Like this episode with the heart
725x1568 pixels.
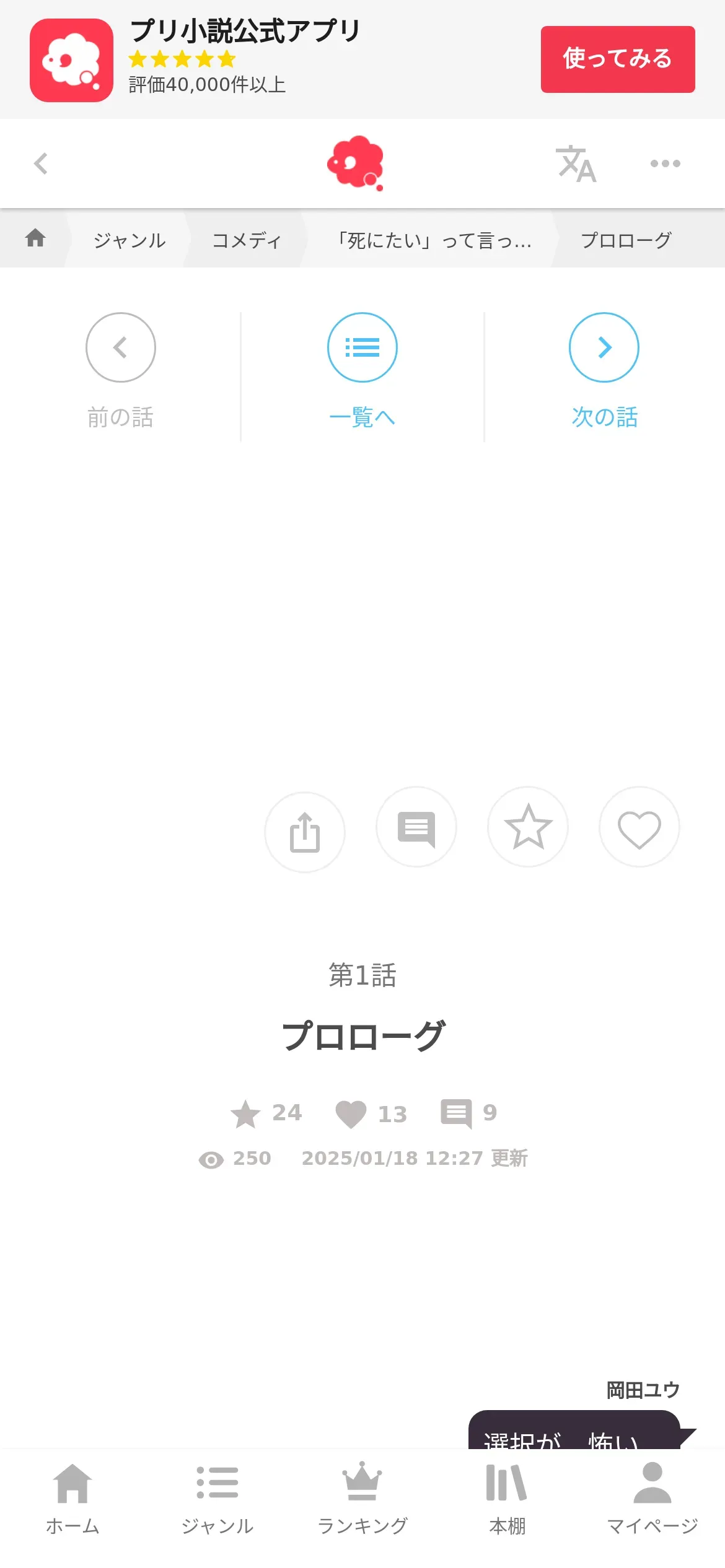click(x=639, y=827)
